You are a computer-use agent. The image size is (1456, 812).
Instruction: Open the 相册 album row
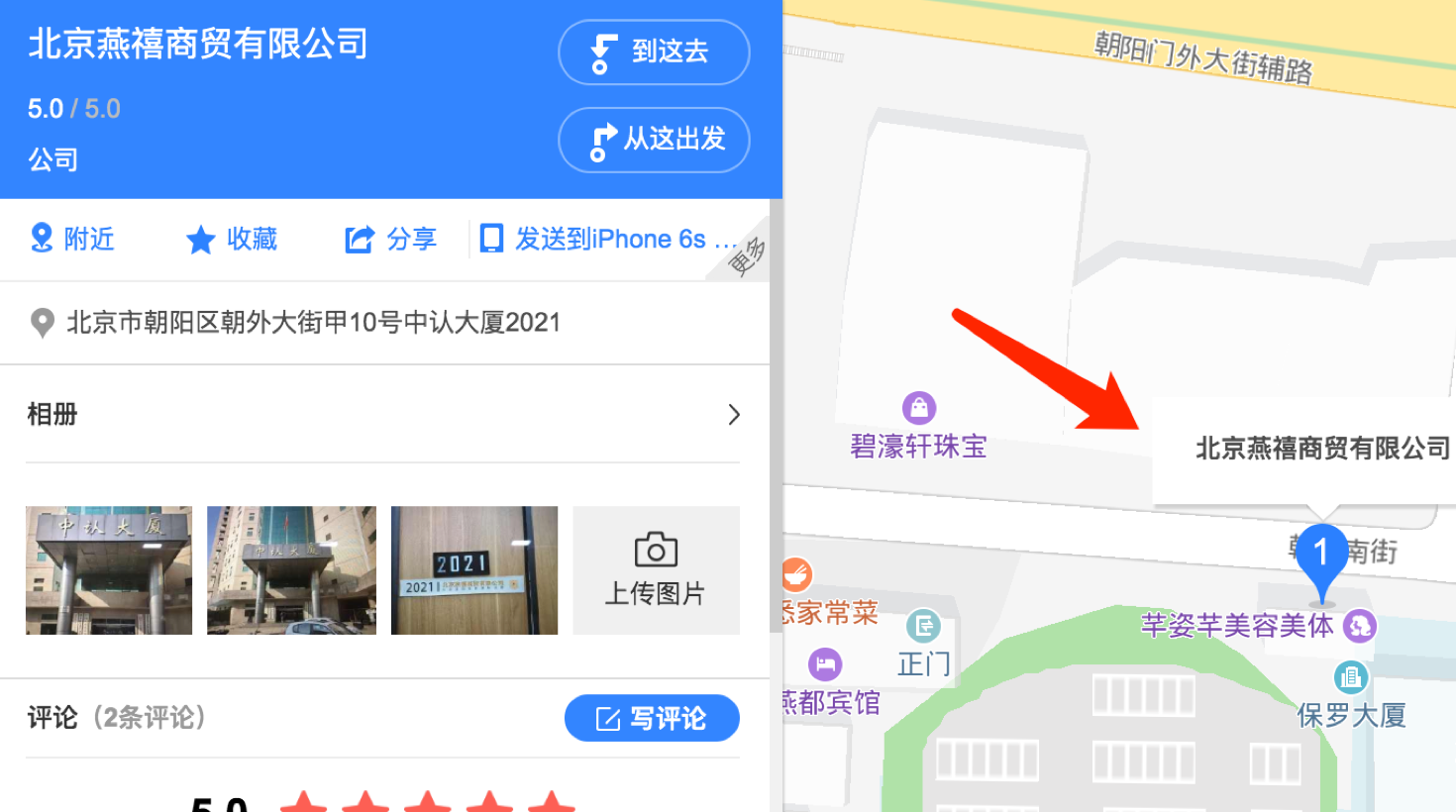382,414
